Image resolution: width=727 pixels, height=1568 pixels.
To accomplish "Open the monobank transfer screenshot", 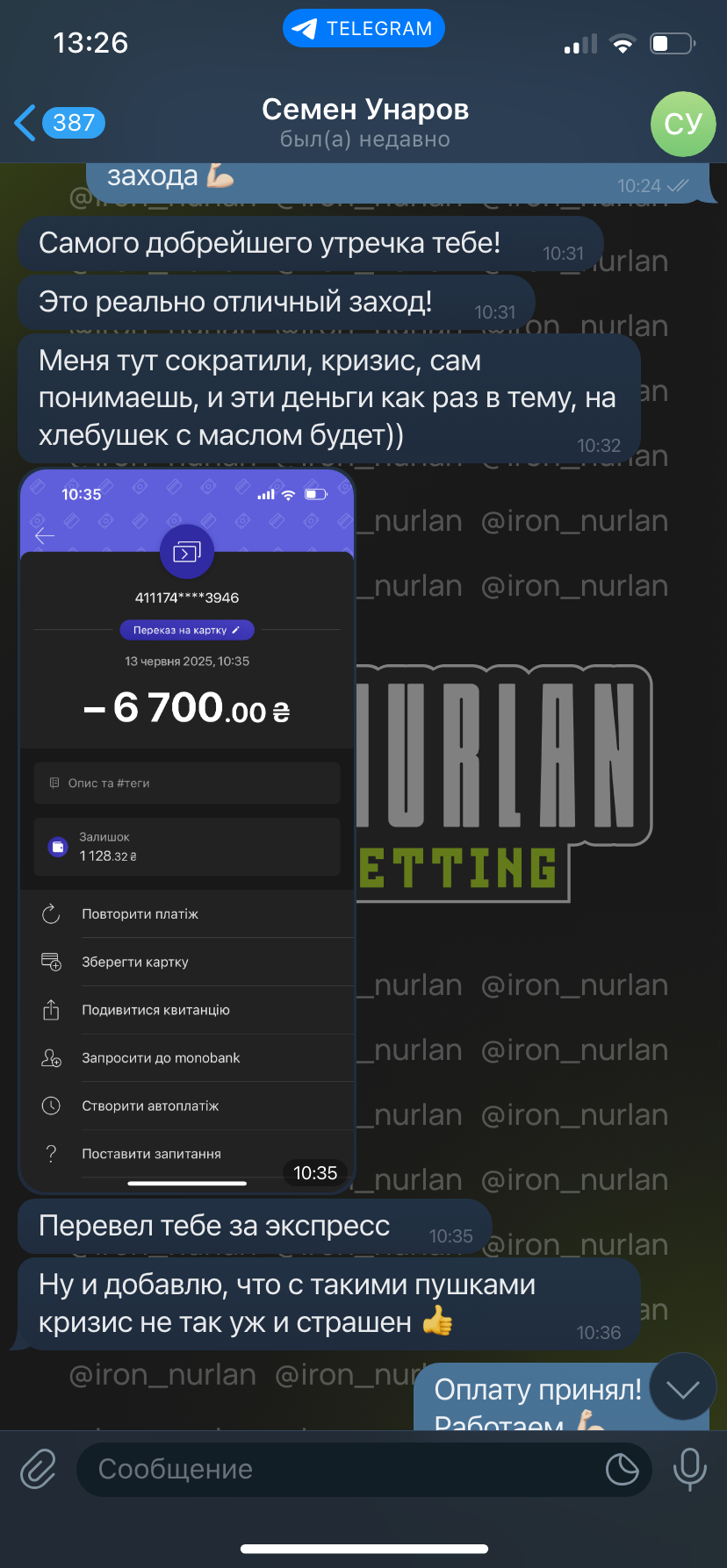I will click(x=187, y=831).
